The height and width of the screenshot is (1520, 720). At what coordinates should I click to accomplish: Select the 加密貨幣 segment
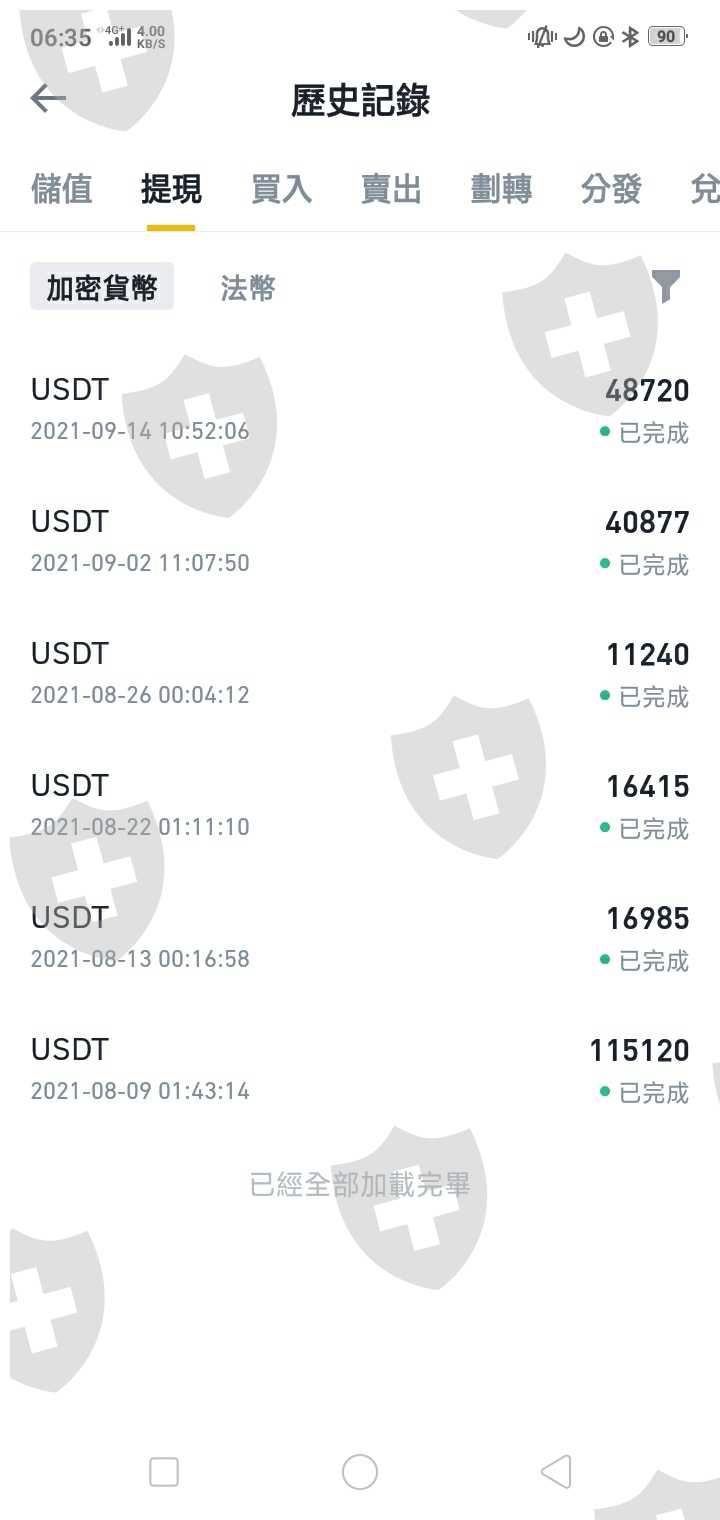click(x=102, y=288)
